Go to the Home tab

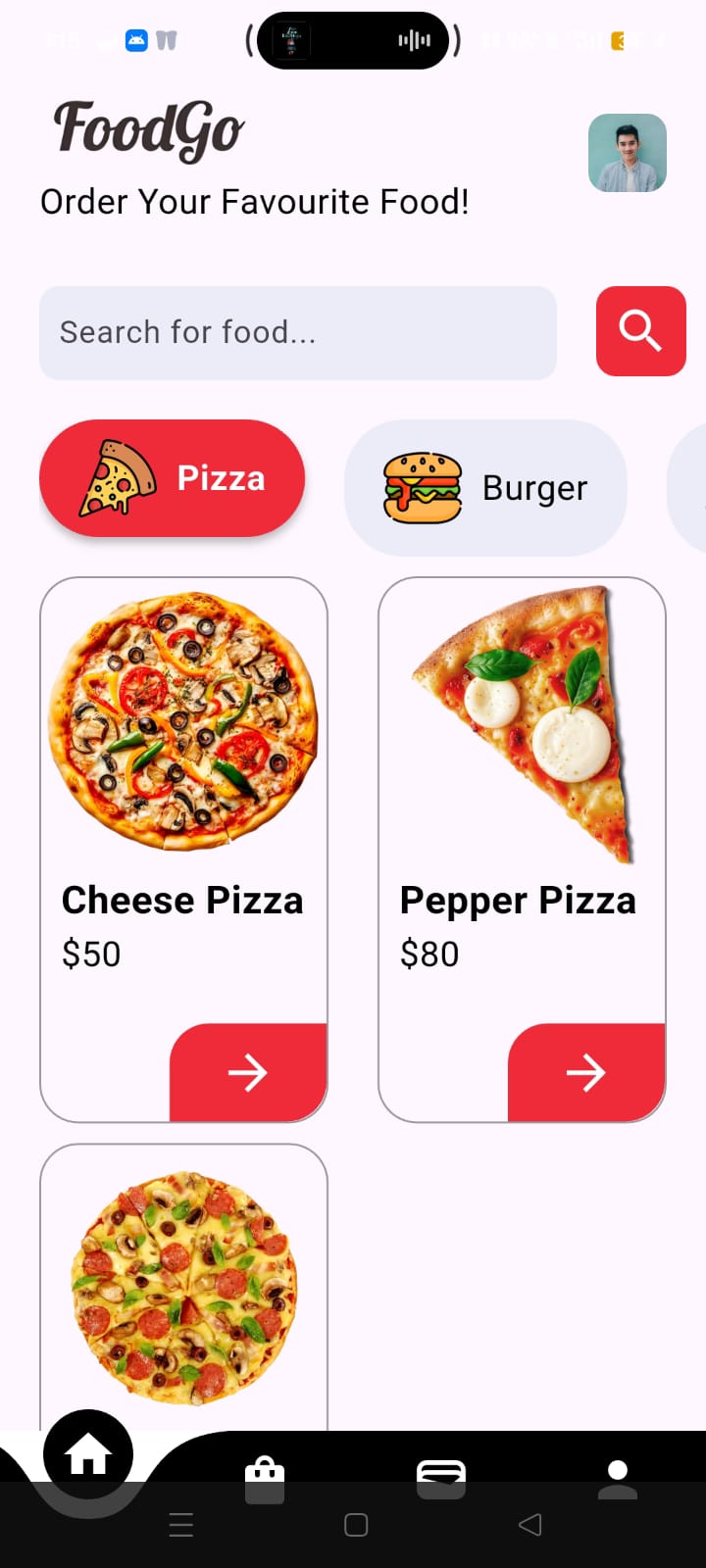point(88,1454)
